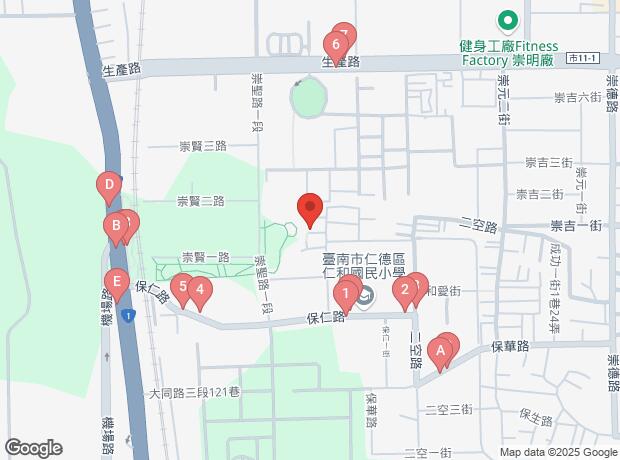Tap the 仁和國民小學 school icon

(365, 294)
